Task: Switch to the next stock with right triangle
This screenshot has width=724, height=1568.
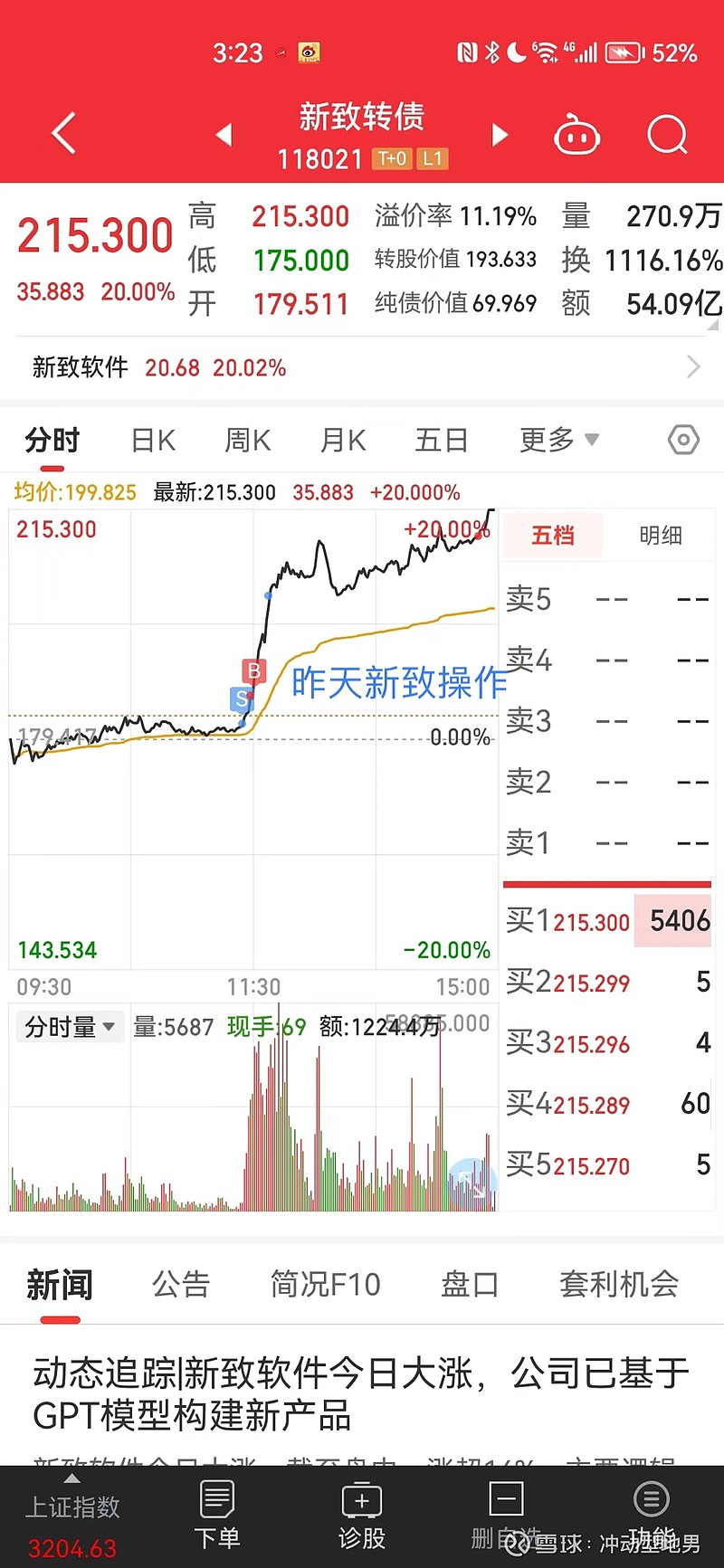Action: pyautogui.click(x=500, y=135)
